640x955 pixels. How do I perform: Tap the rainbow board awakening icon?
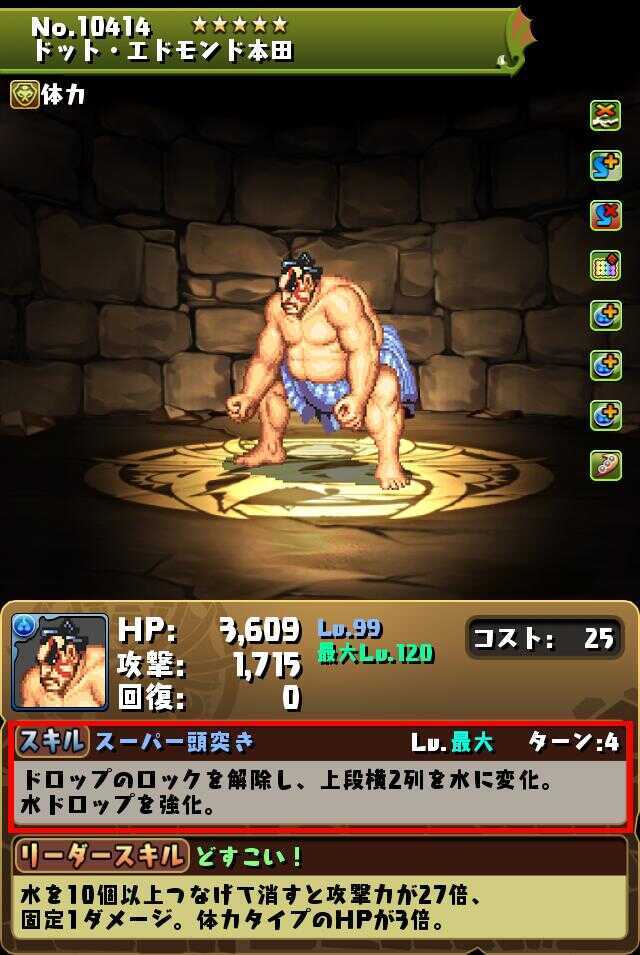[x=605, y=265]
